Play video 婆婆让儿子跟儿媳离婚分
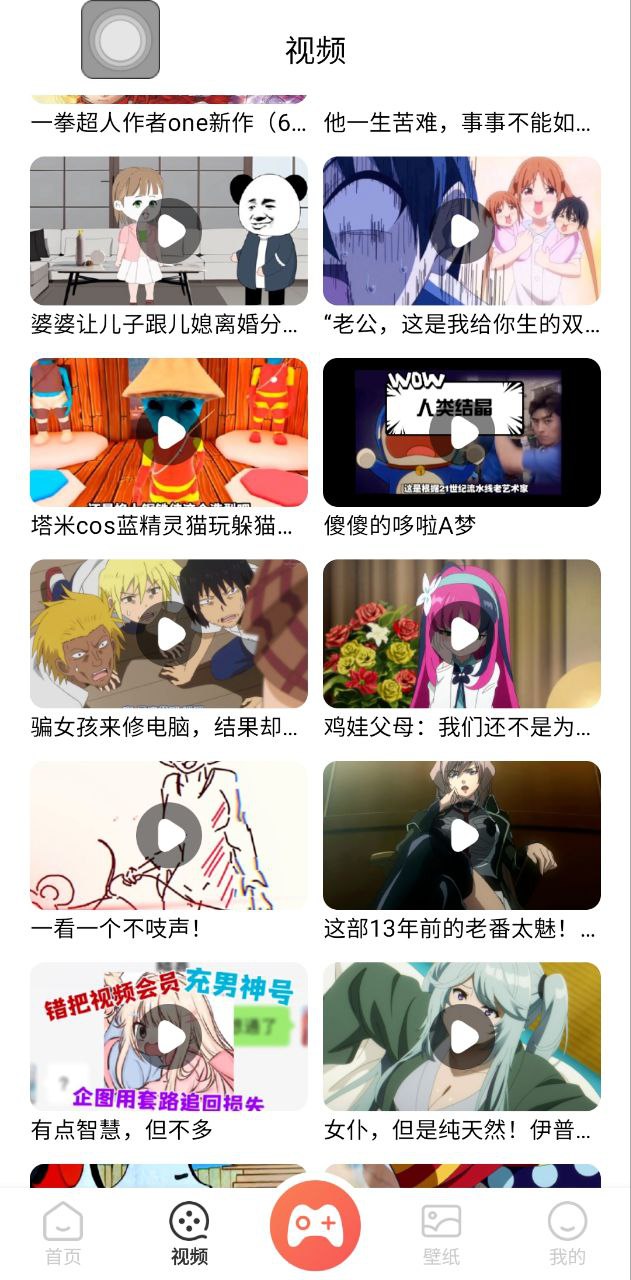The width and height of the screenshot is (631, 1280). click(169, 231)
